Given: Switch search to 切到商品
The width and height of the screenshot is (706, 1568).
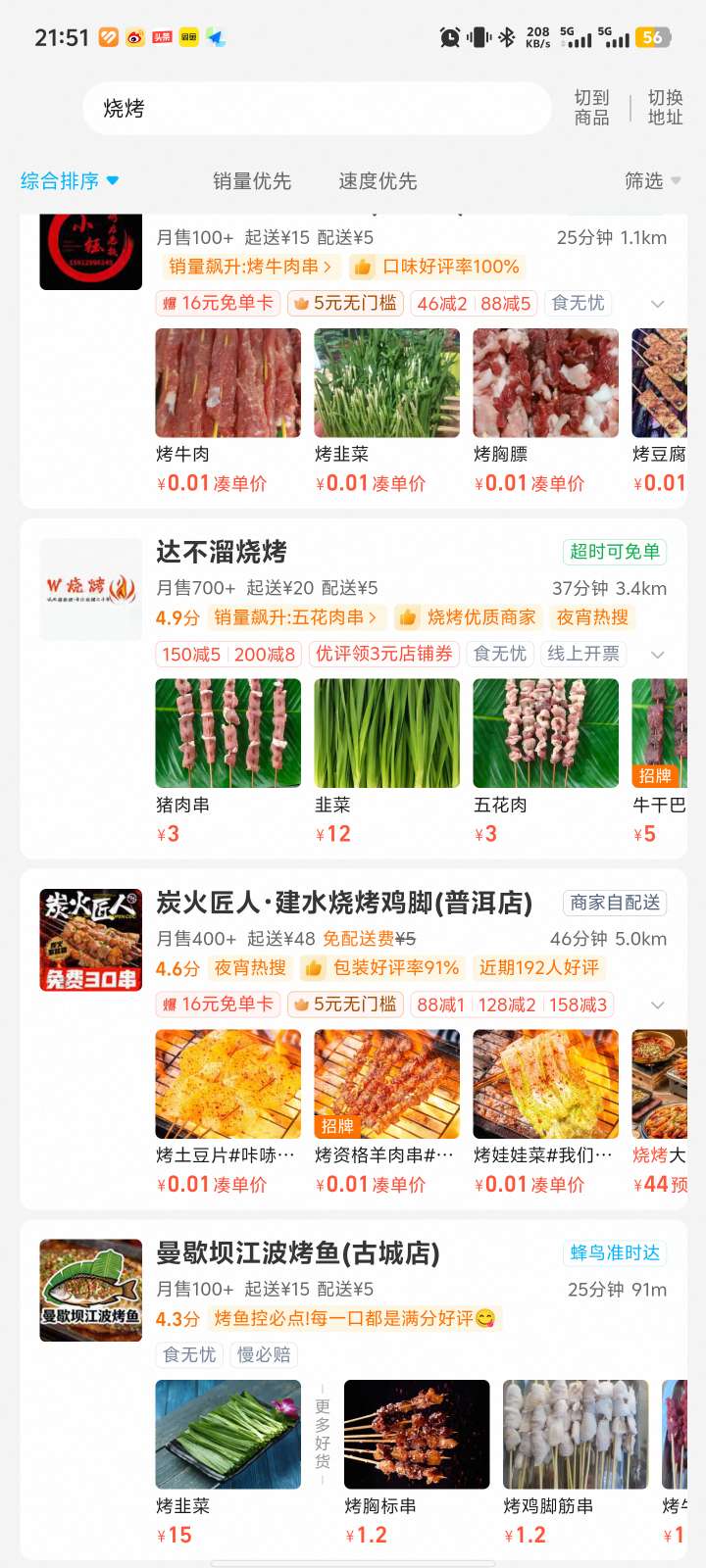Looking at the screenshot, I should (591, 108).
